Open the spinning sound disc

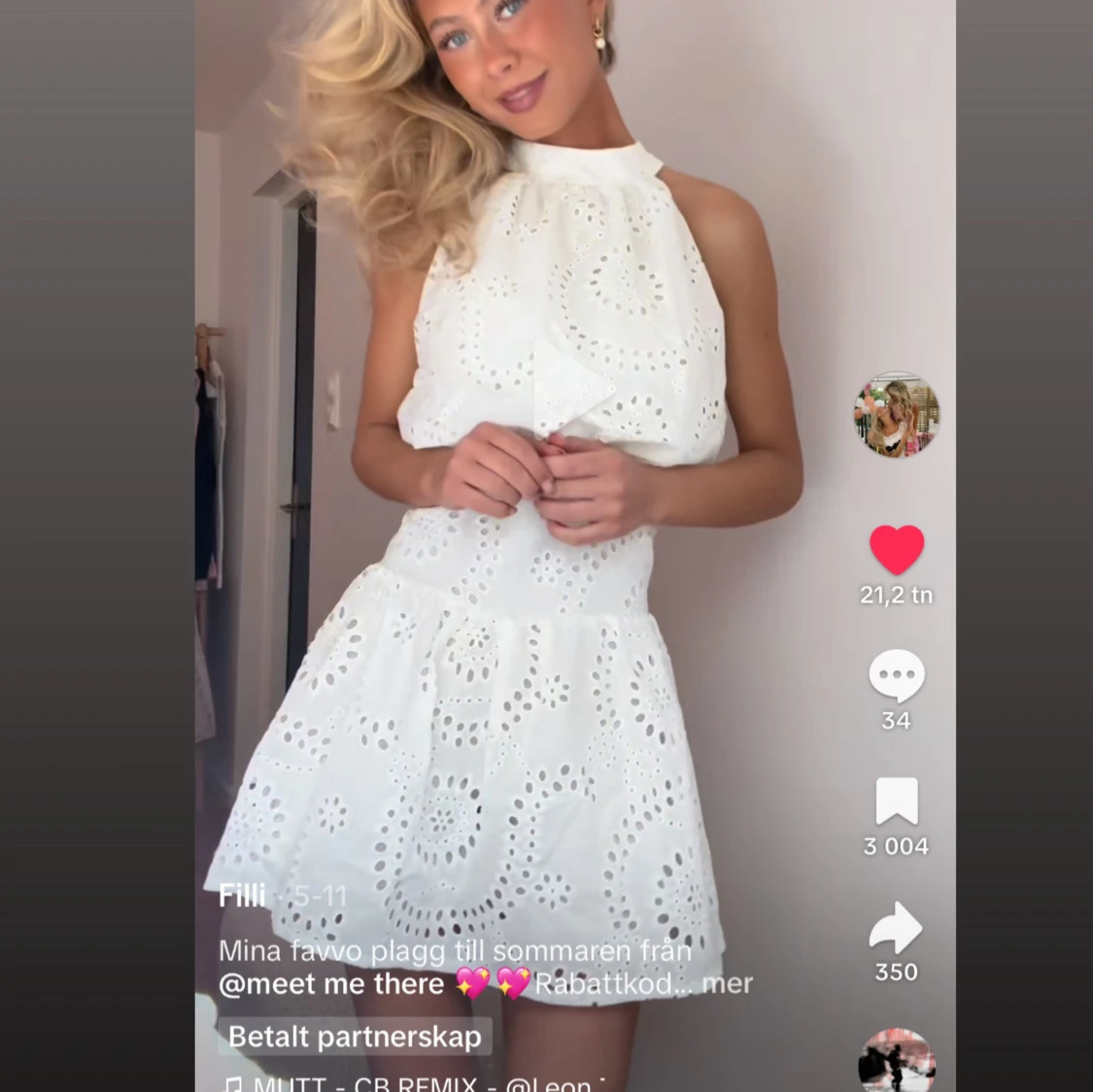(896, 1061)
